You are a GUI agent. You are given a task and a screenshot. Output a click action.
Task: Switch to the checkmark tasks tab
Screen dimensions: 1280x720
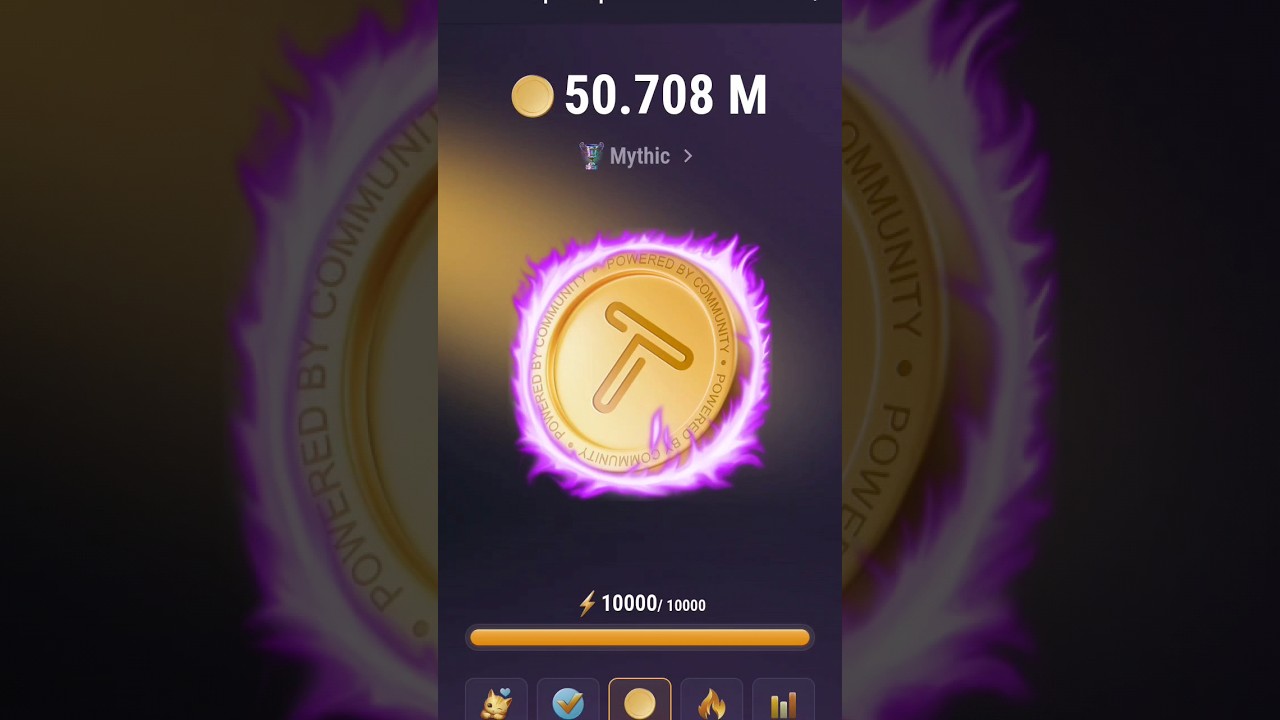pyautogui.click(x=568, y=702)
